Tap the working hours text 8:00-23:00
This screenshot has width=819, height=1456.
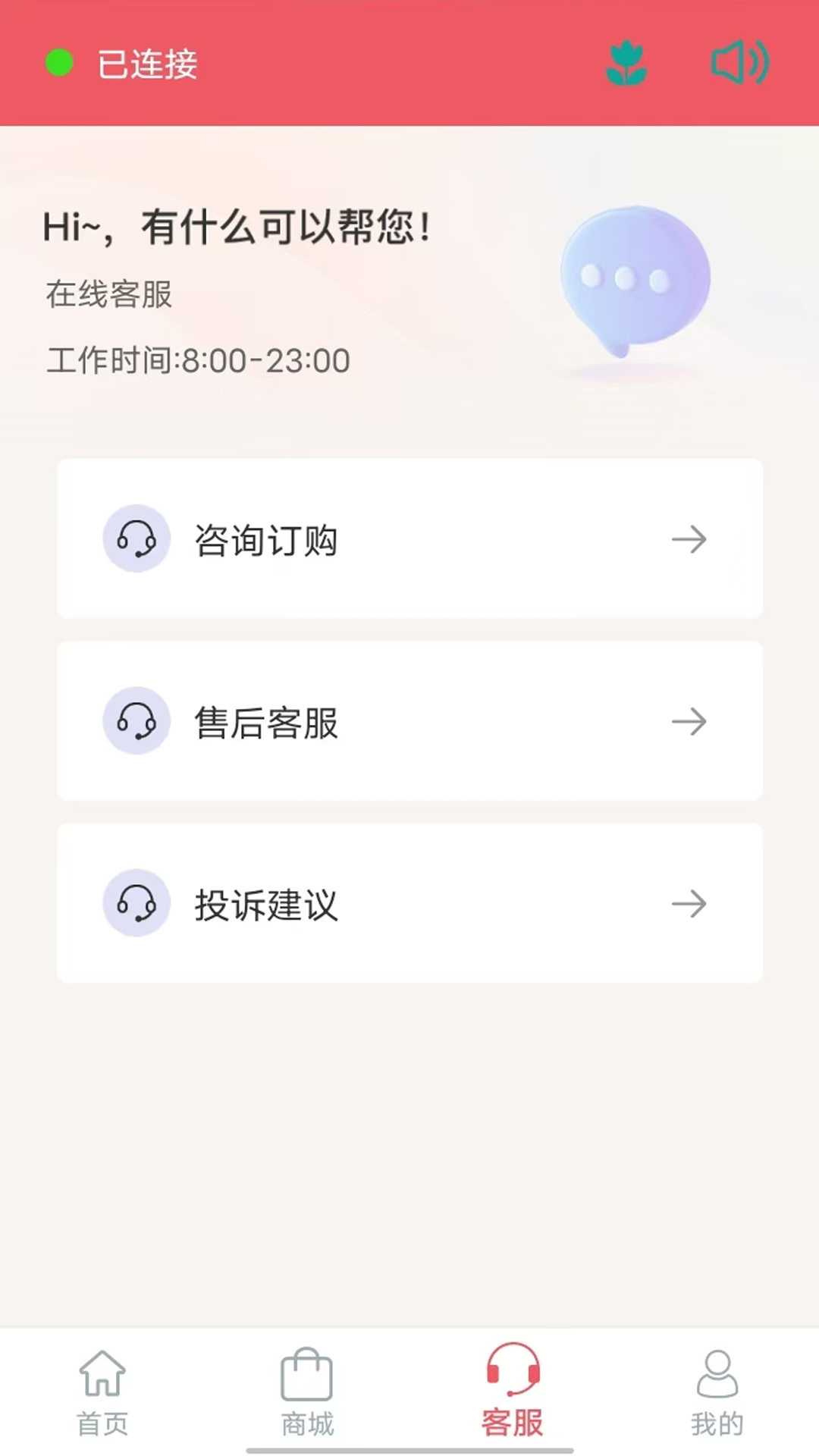199,359
